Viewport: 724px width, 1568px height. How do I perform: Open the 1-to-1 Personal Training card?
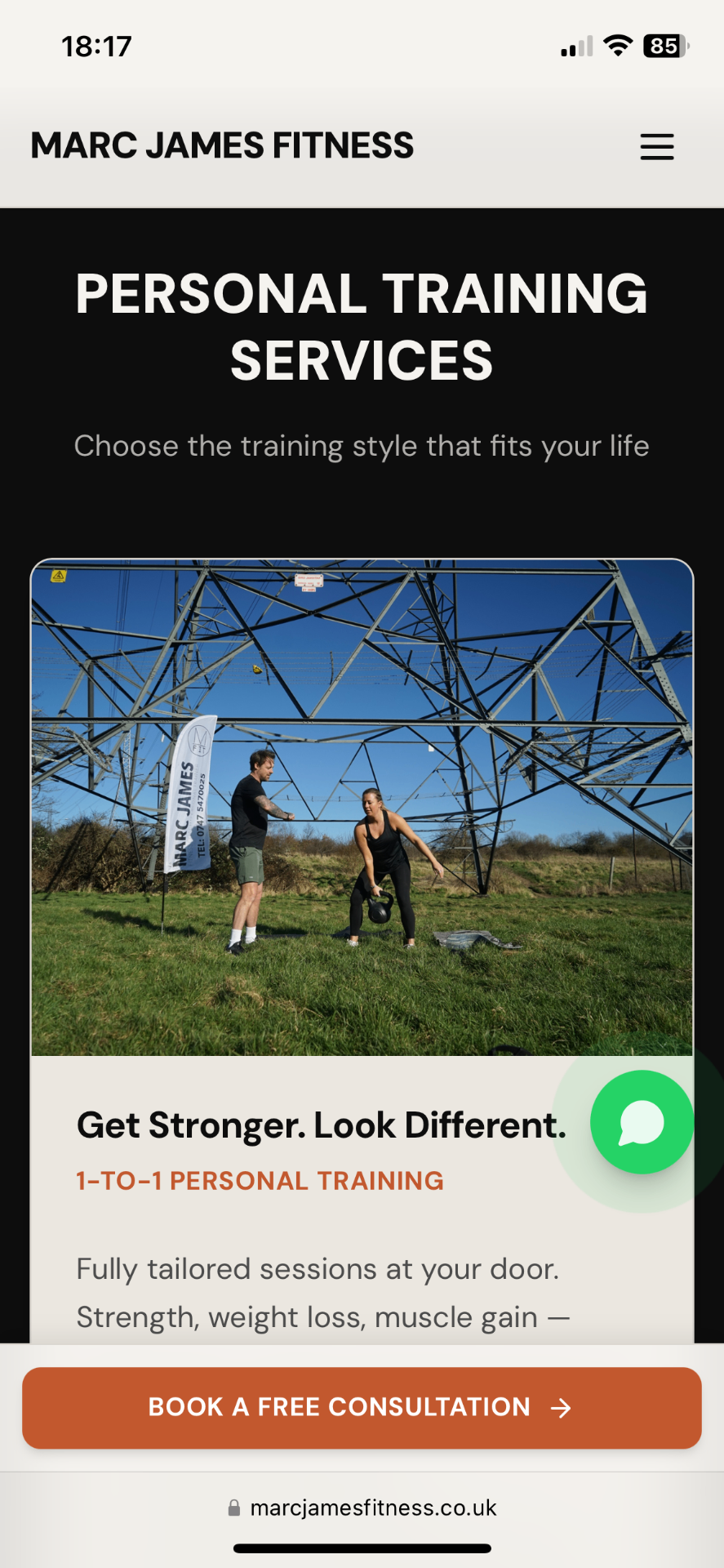click(x=362, y=951)
